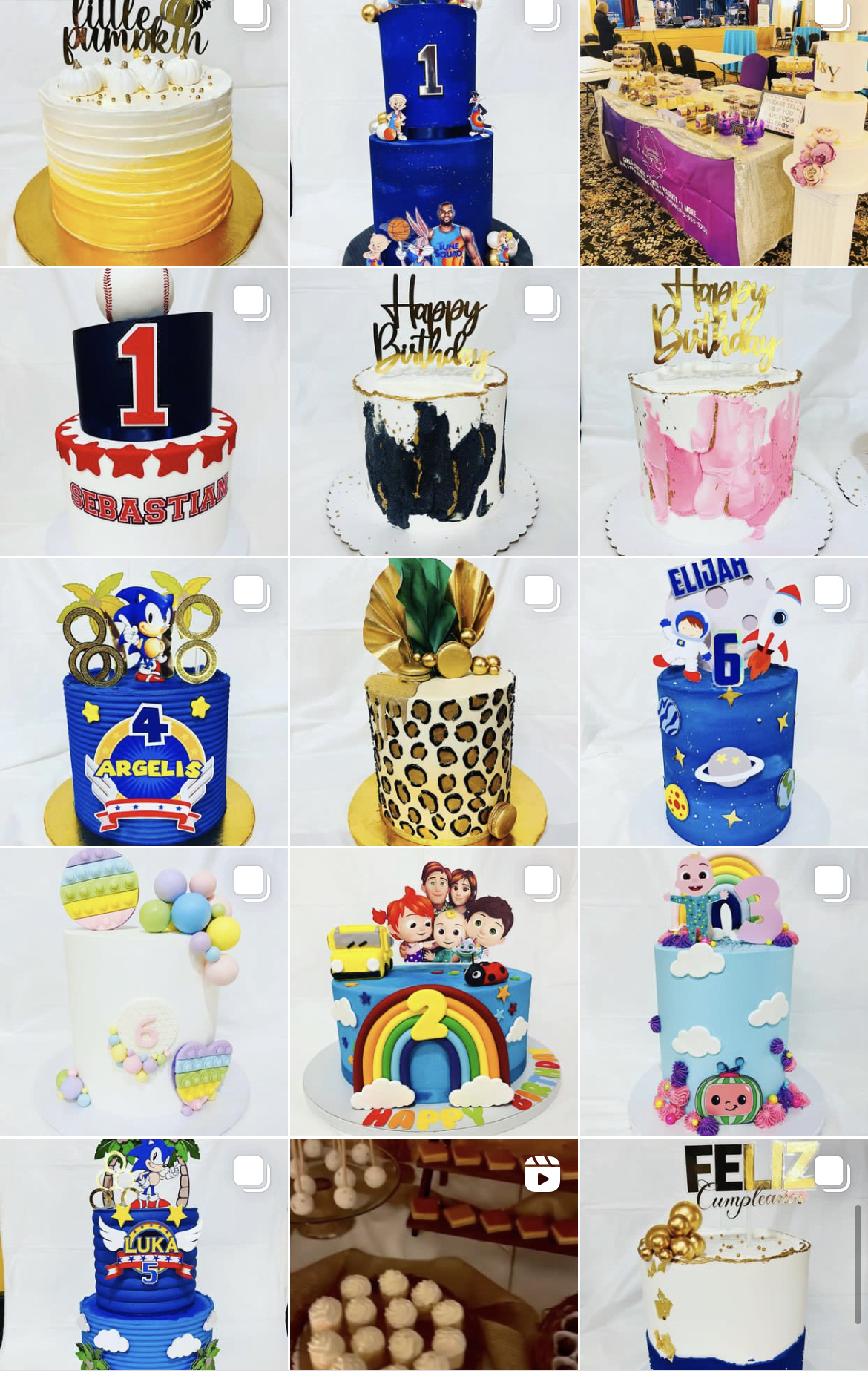Open the Feliz Cumpleaños cake post
The width and height of the screenshot is (868, 1376).
pyautogui.click(x=723, y=1254)
